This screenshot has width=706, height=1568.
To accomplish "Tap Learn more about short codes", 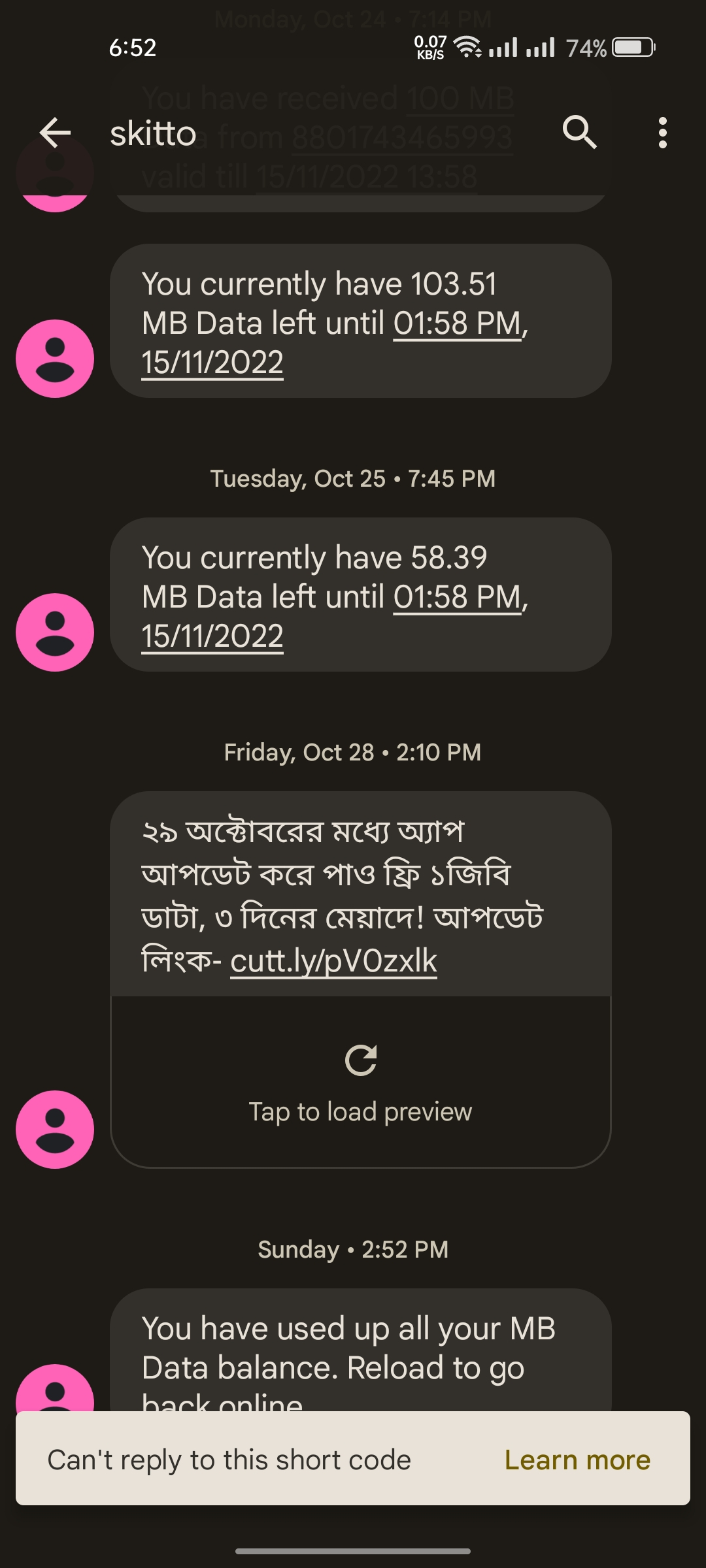I will click(x=577, y=1460).
